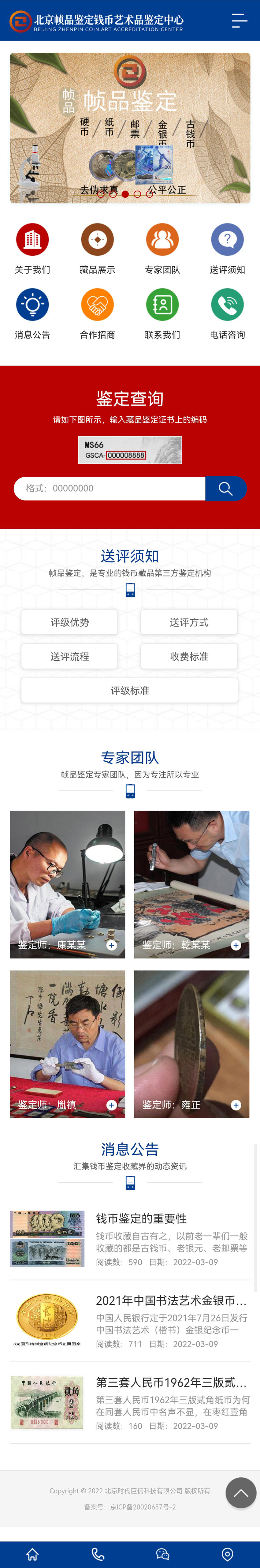Open 送评方式 button
This screenshot has height=1568, width=260.
[x=189, y=622]
